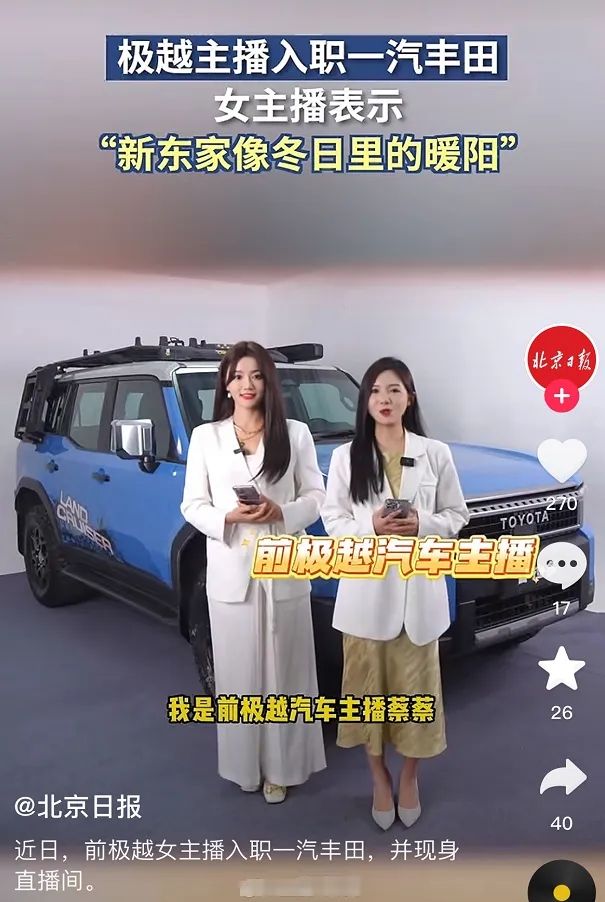
Task: Open the comments on this video
Action: [x=562, y=569]
